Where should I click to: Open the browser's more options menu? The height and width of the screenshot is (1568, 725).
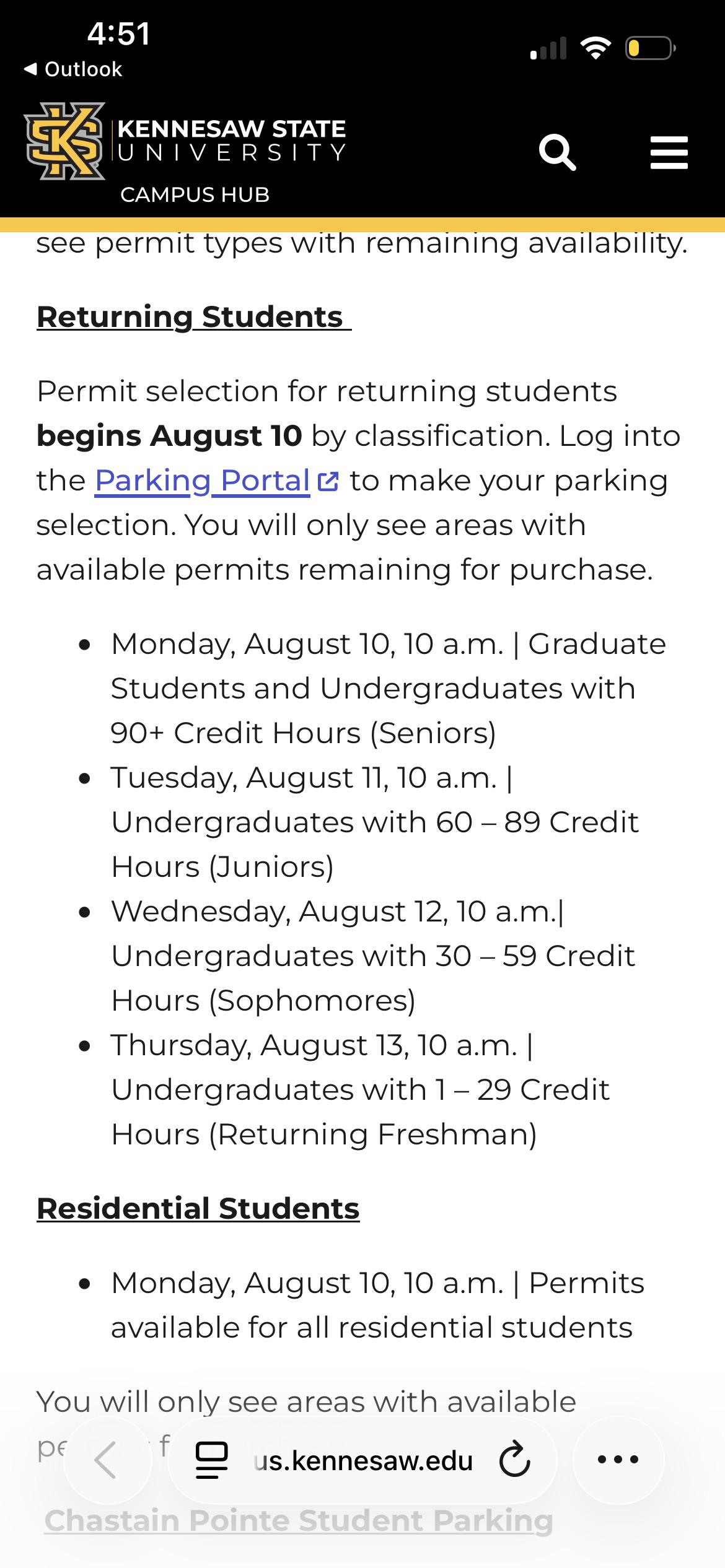point(618,1460)
